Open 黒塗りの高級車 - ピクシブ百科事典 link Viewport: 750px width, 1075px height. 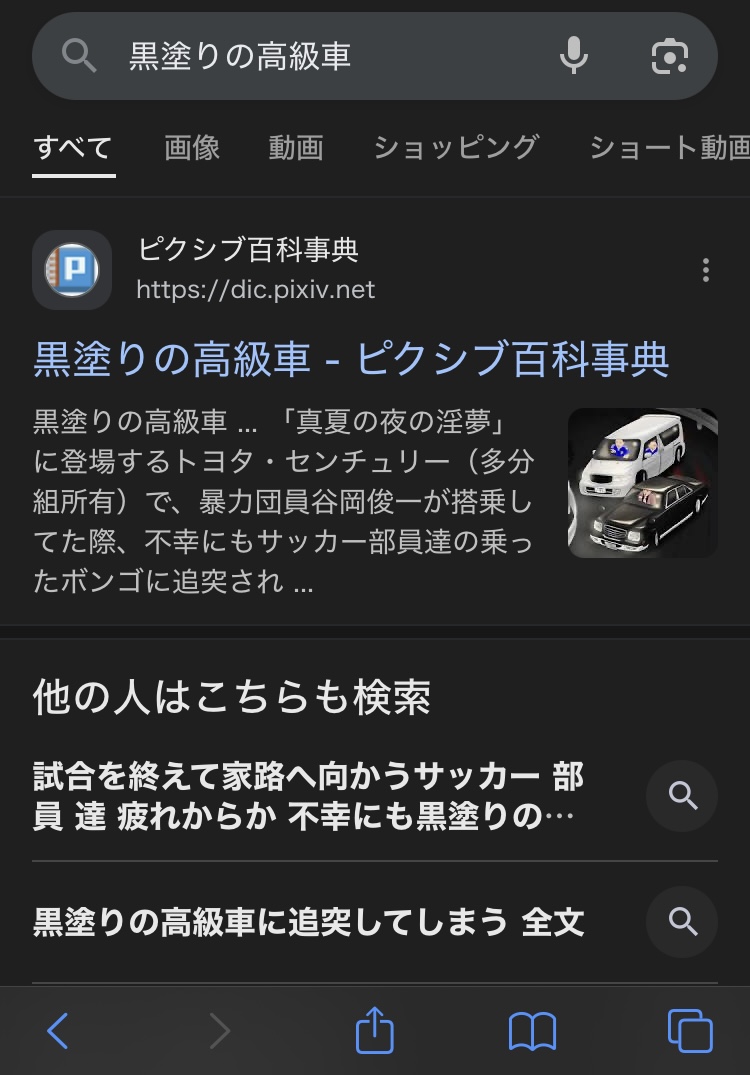[x=351, y=359]
